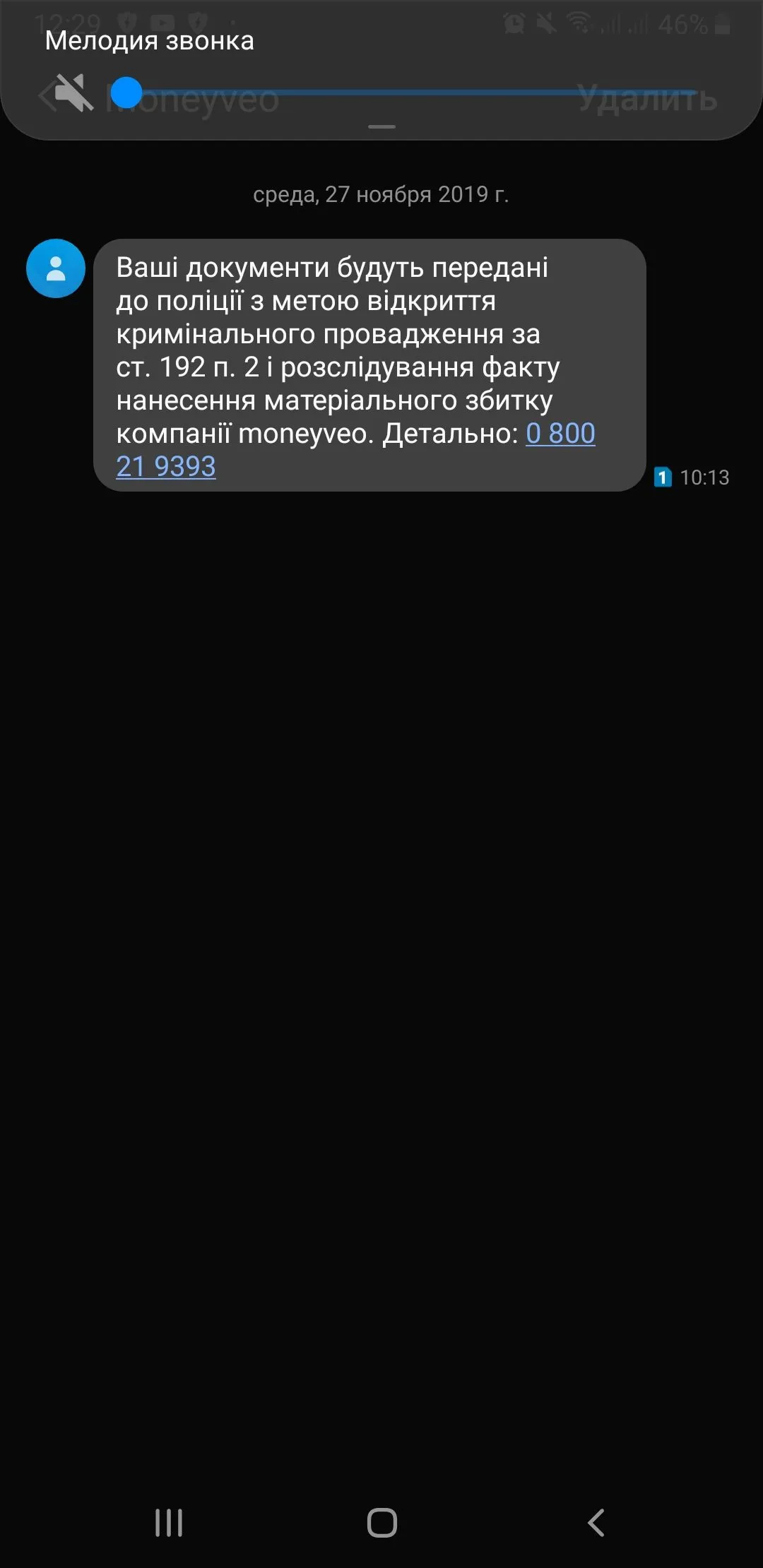Open the recent apps overview
Viewport: 763px width, 1568px height.
point(169,1522)
